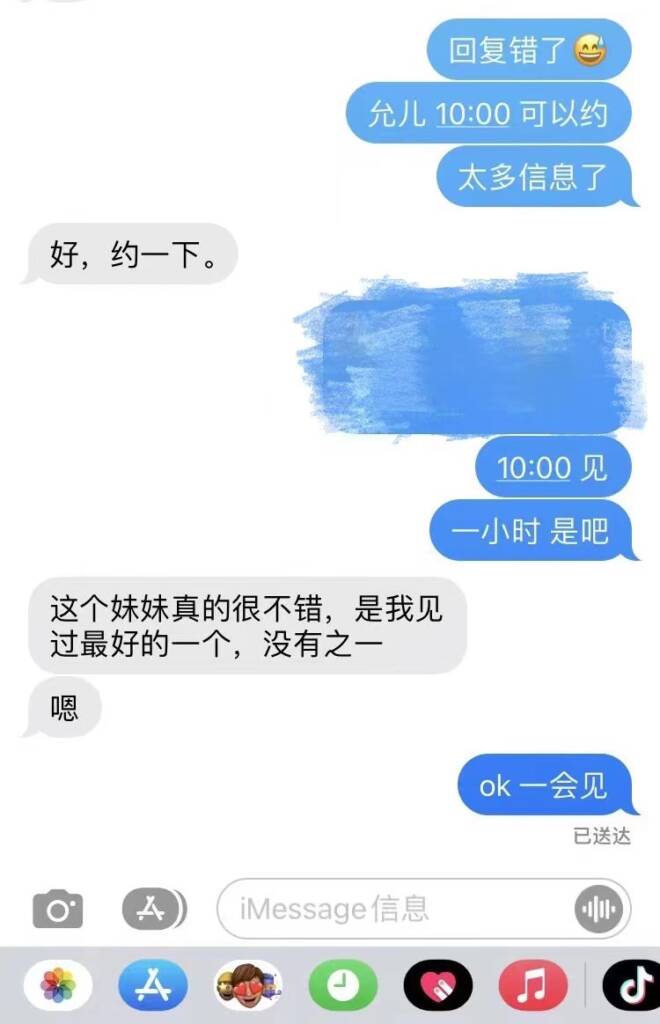Open the camera icon

click(x=58, y=909)
